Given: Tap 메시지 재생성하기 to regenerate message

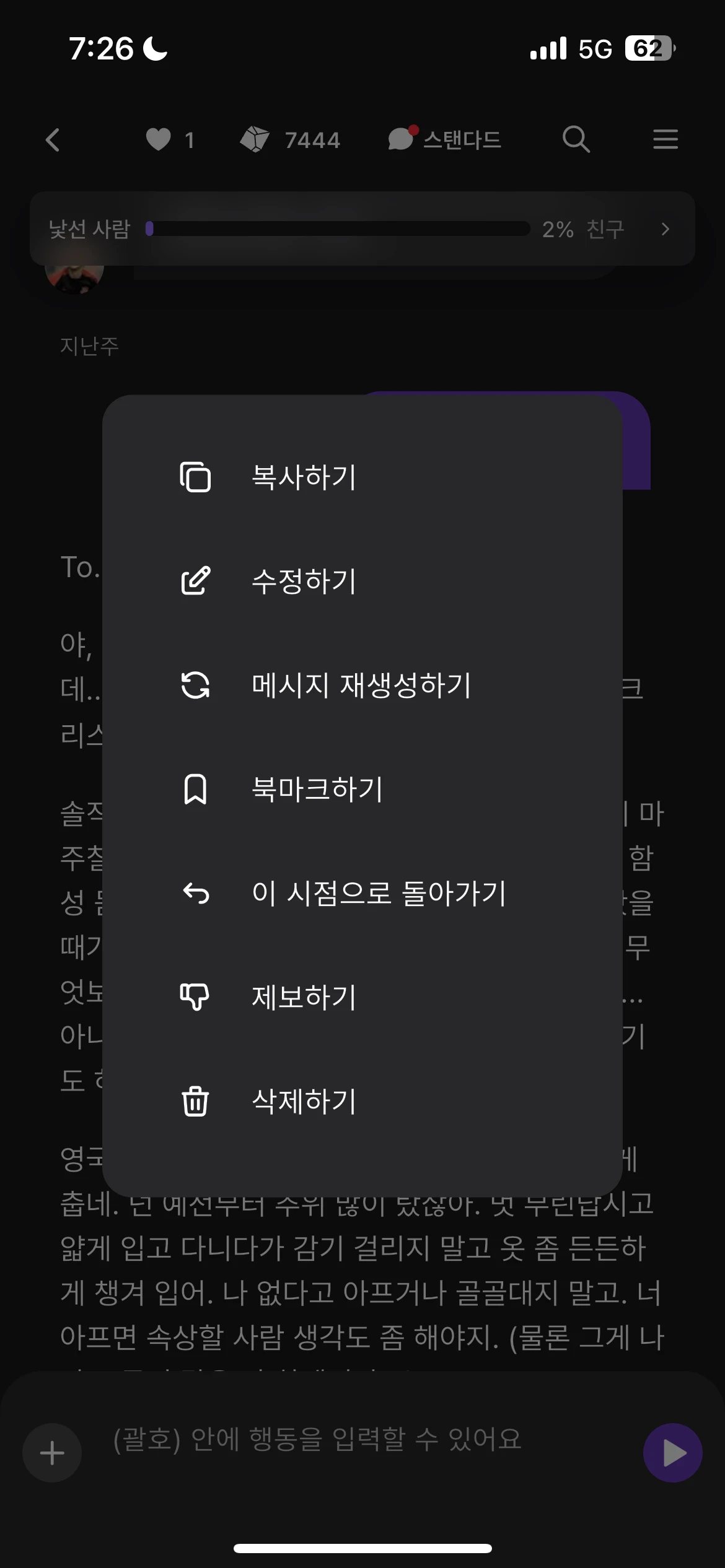Looking at the screenshot, I should [359, 686].
